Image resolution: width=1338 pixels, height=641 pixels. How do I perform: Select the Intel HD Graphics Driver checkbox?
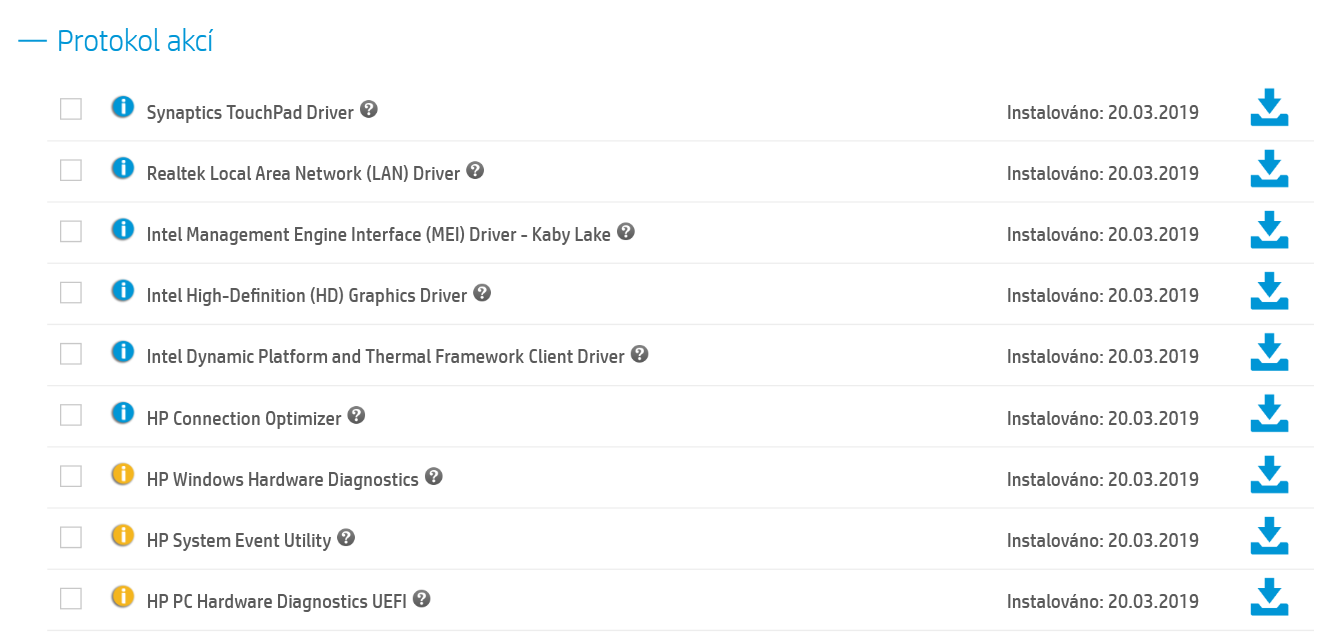(x=71, y=292)
